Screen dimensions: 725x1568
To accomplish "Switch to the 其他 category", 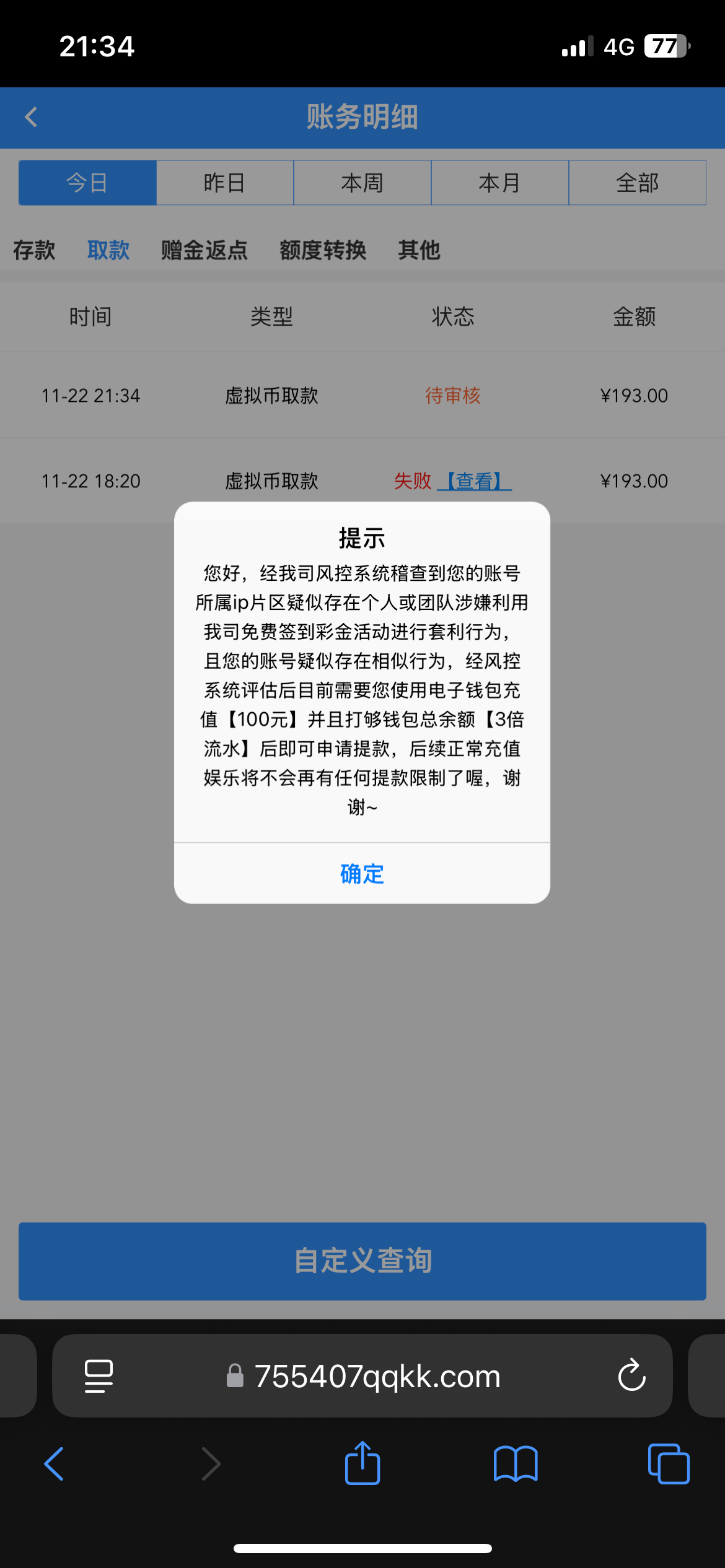I will point(419,250).
